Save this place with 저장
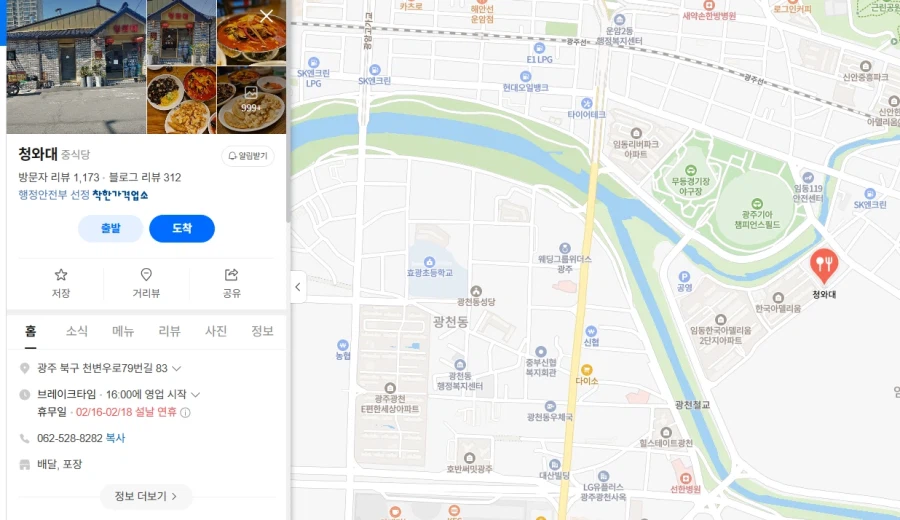 61,283
